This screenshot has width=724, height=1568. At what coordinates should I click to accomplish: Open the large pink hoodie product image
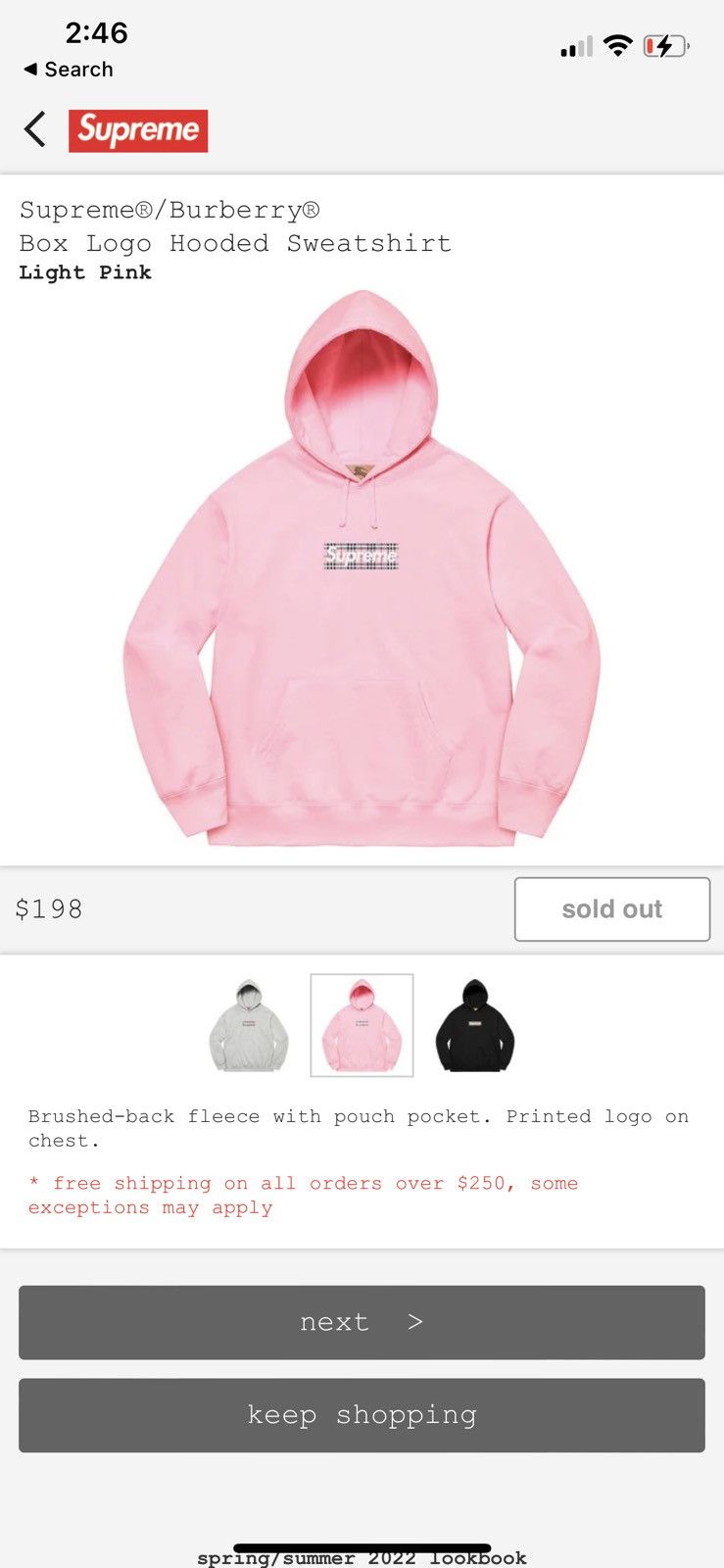pyautogui.click(x=362, y=568)
